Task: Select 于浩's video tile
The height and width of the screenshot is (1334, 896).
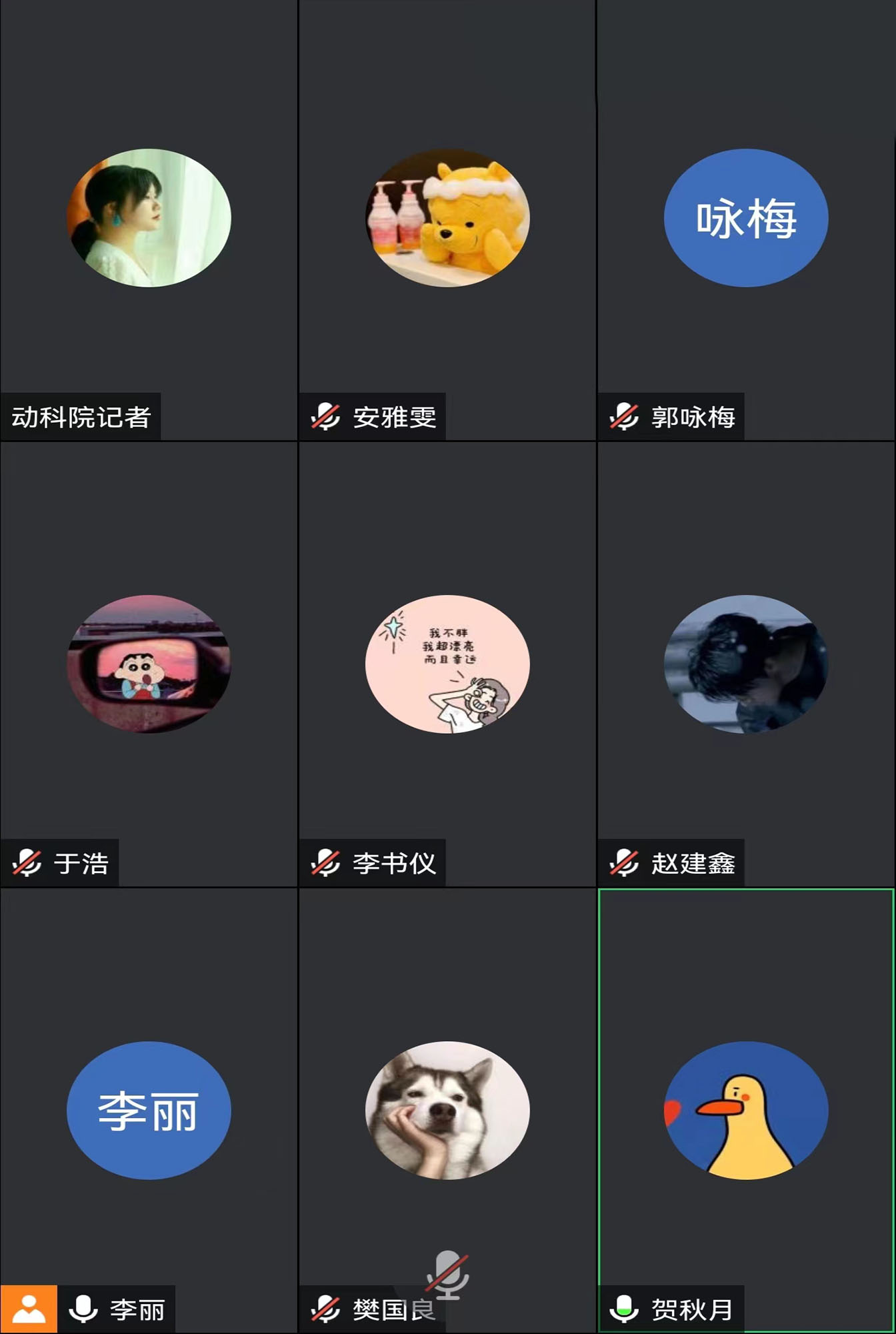Action: point(149,664)
